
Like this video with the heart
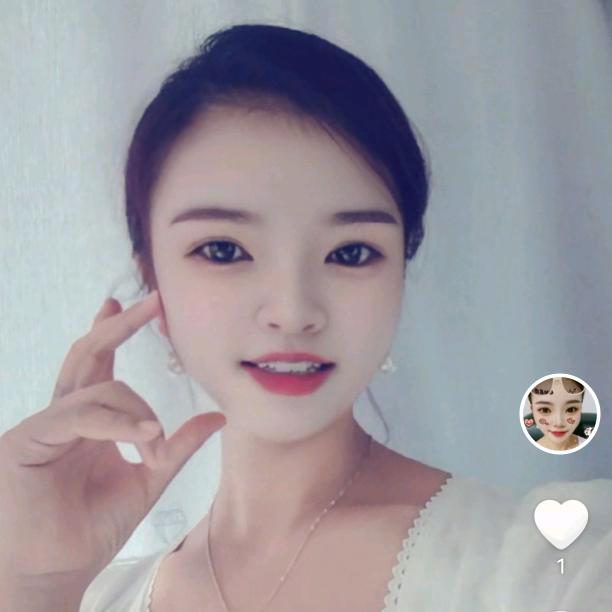(560, 523)
